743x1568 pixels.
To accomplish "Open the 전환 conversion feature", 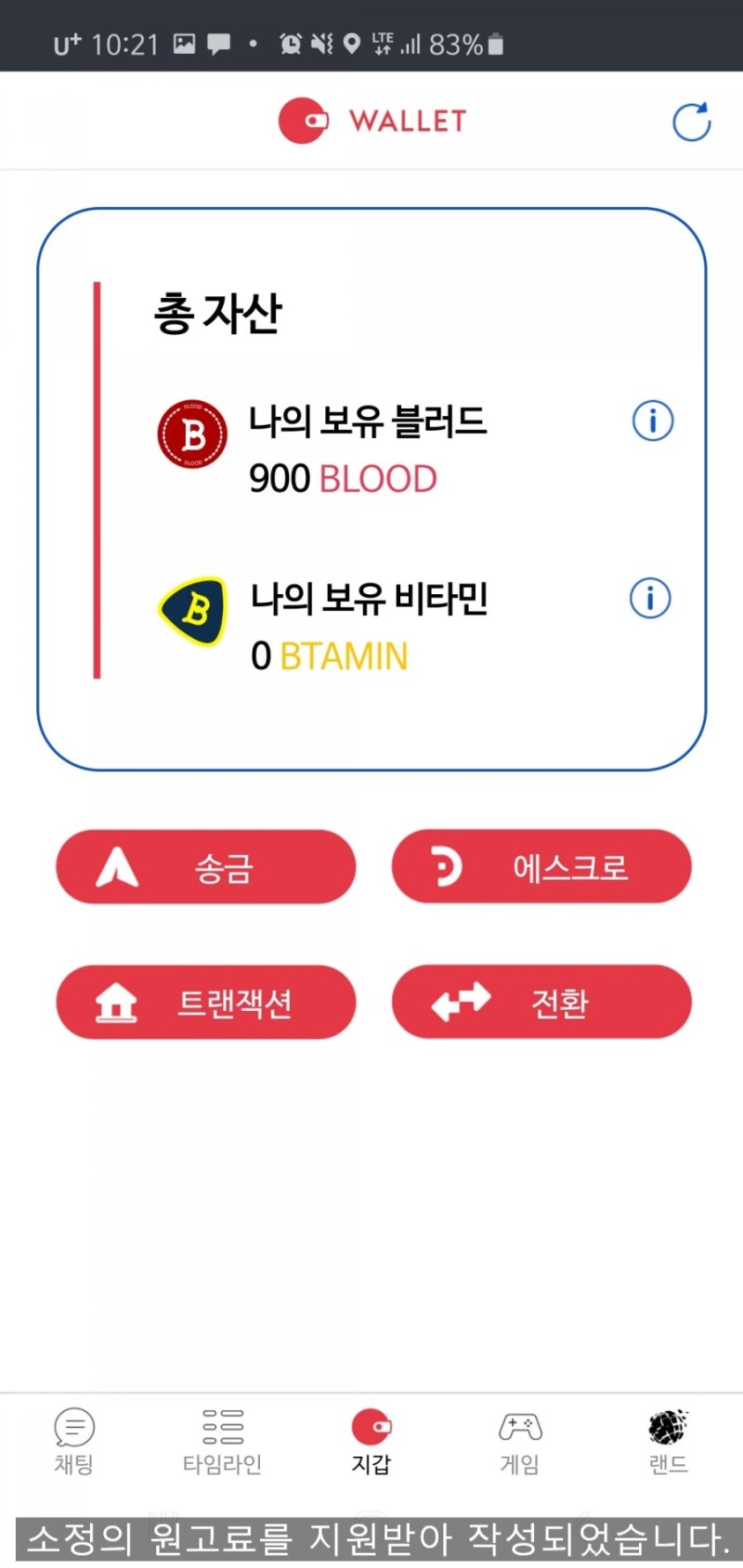I will point(541,1002).
